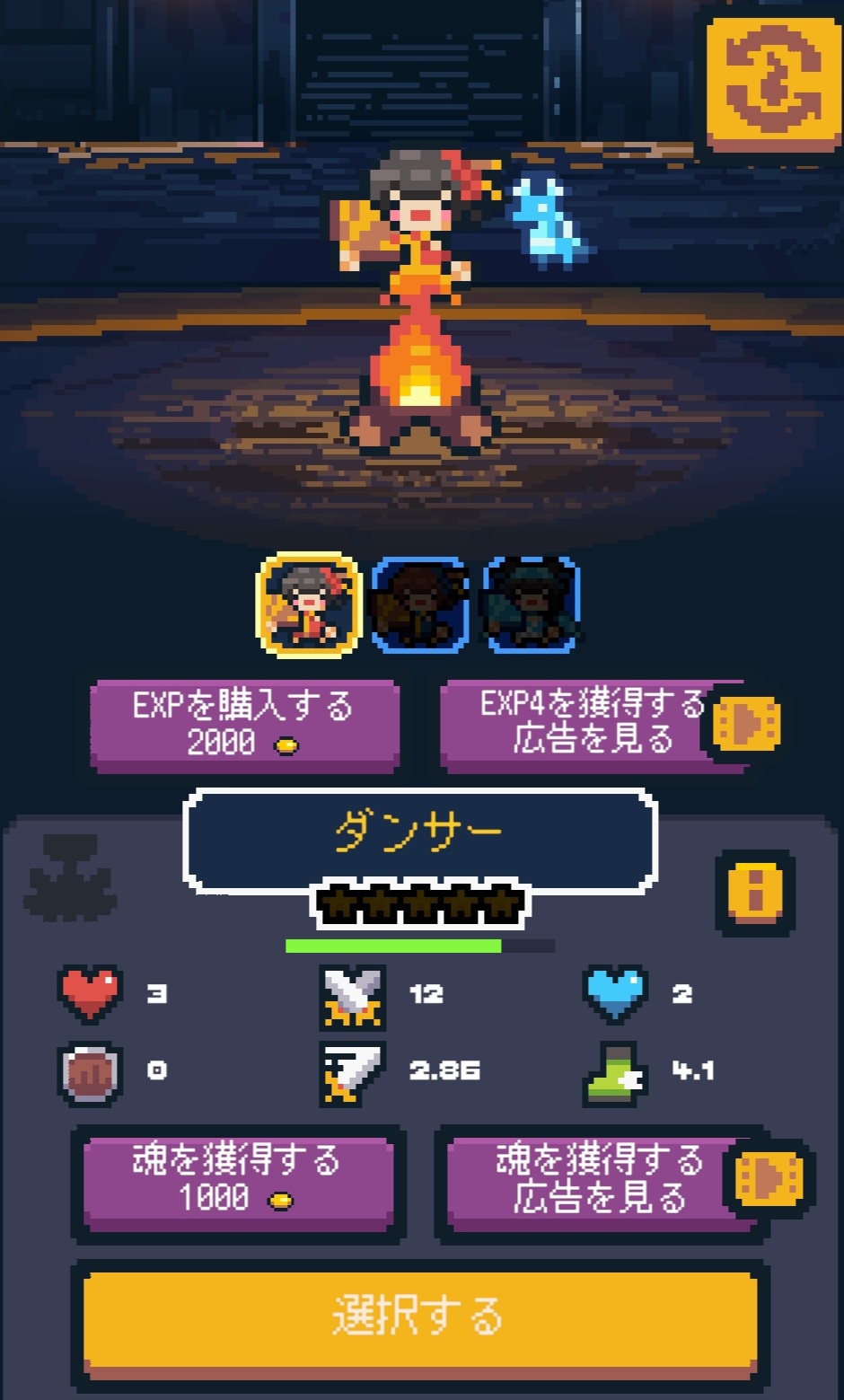Select the third locked character portrait

(531, 604)
